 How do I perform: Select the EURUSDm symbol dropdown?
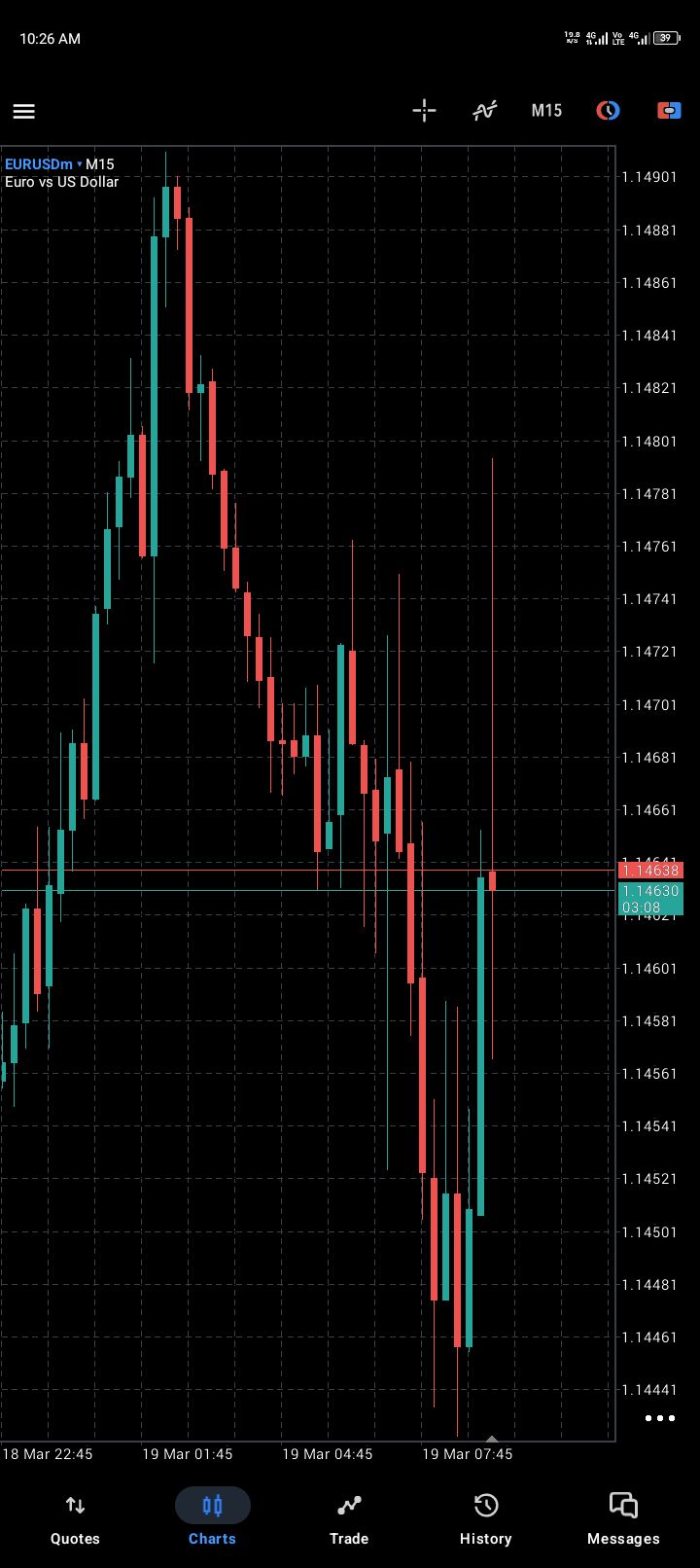[x=44, y=164]
